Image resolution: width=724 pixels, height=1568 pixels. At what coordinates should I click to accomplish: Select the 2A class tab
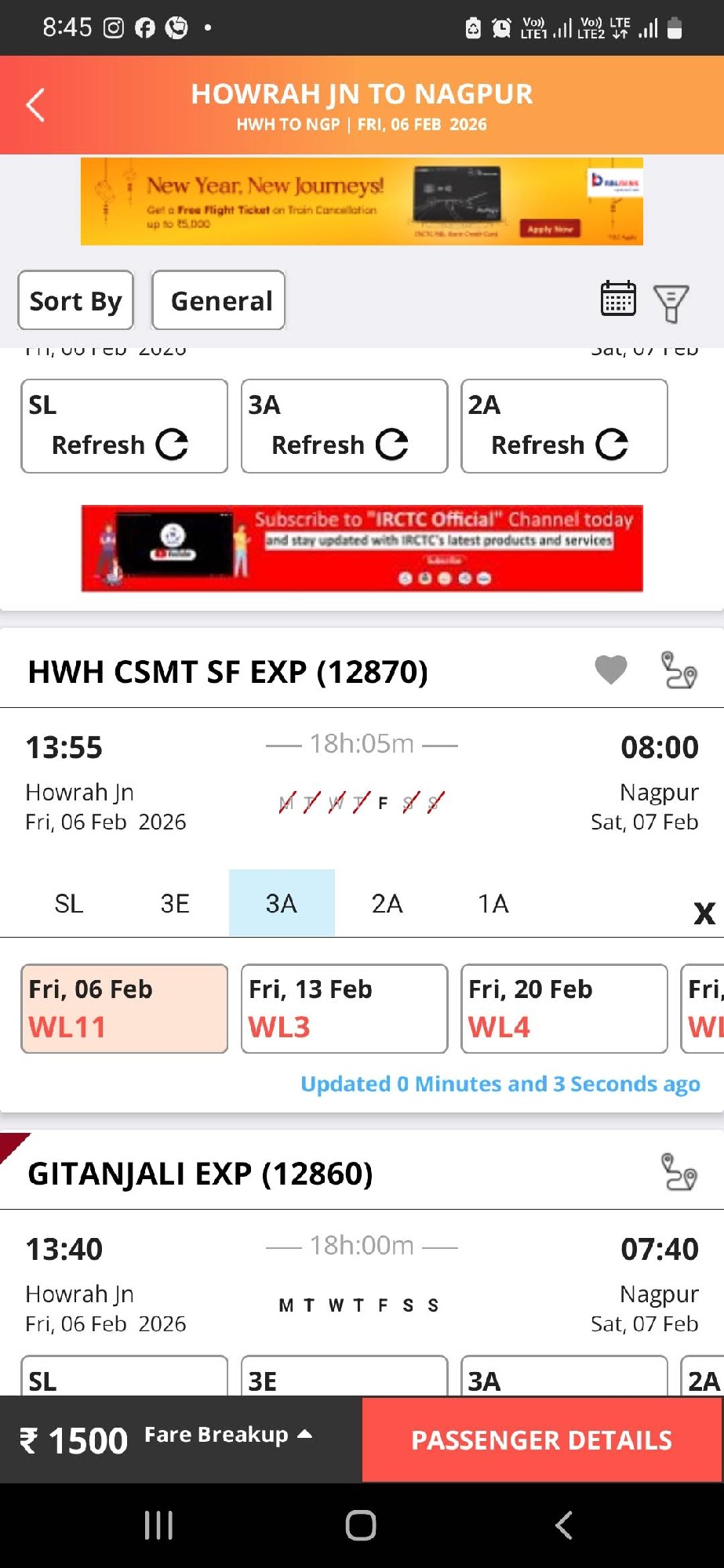pyautogui.click(x=387, y=903)
